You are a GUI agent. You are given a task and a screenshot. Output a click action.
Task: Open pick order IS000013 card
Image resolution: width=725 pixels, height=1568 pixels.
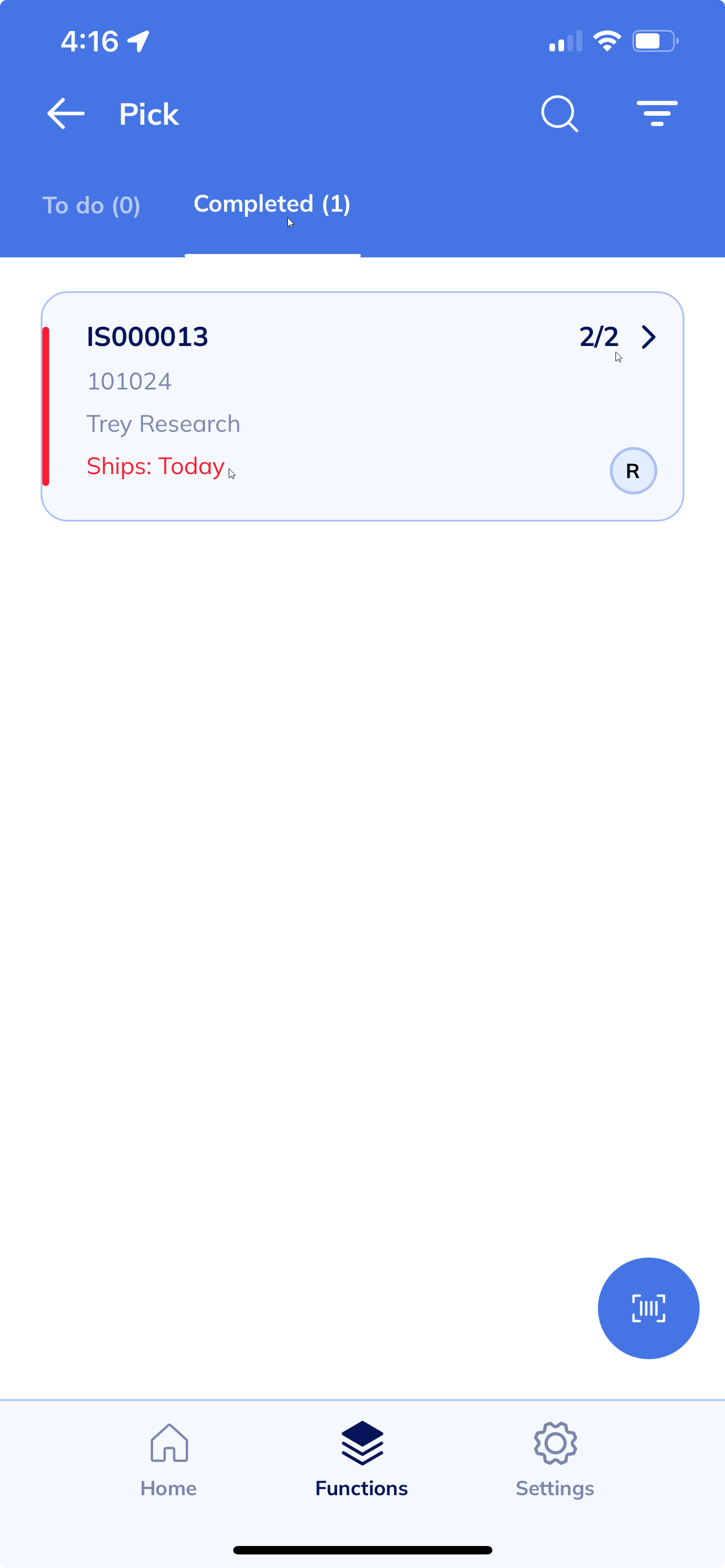[x=362, y=406]
